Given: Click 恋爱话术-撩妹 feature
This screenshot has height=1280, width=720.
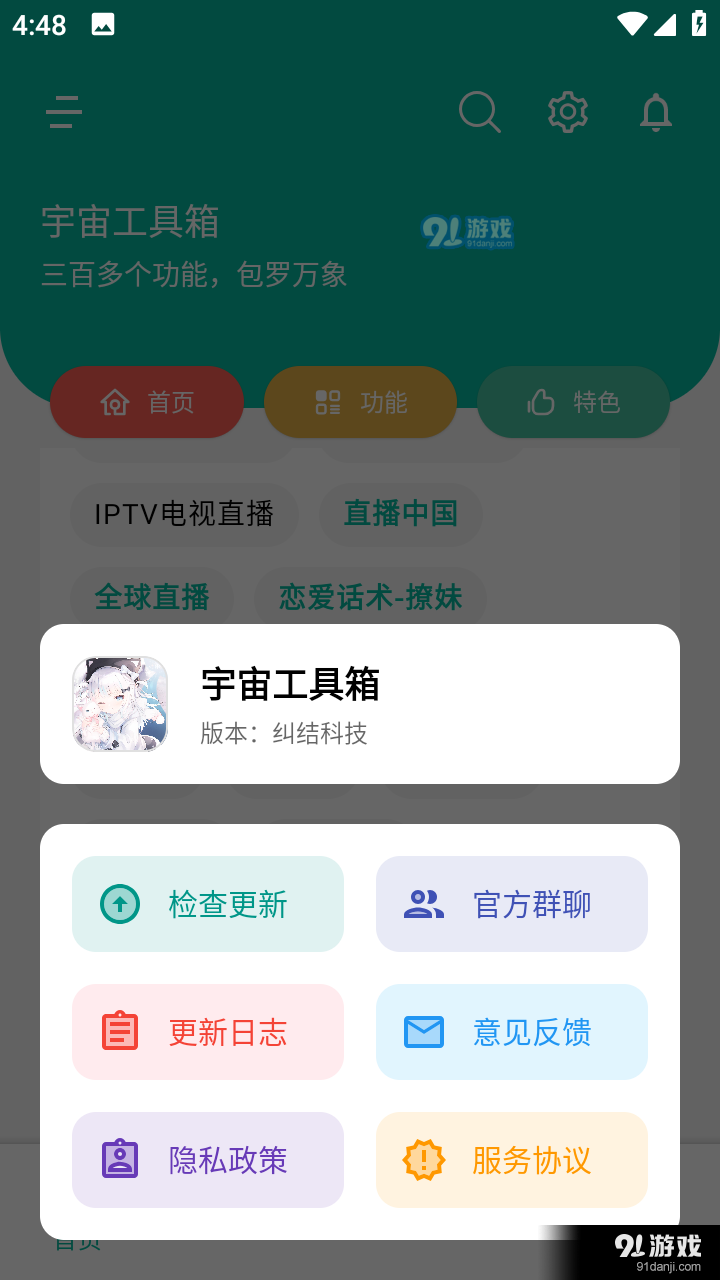Looking at the screenshot, I should (x=370, y=597).
